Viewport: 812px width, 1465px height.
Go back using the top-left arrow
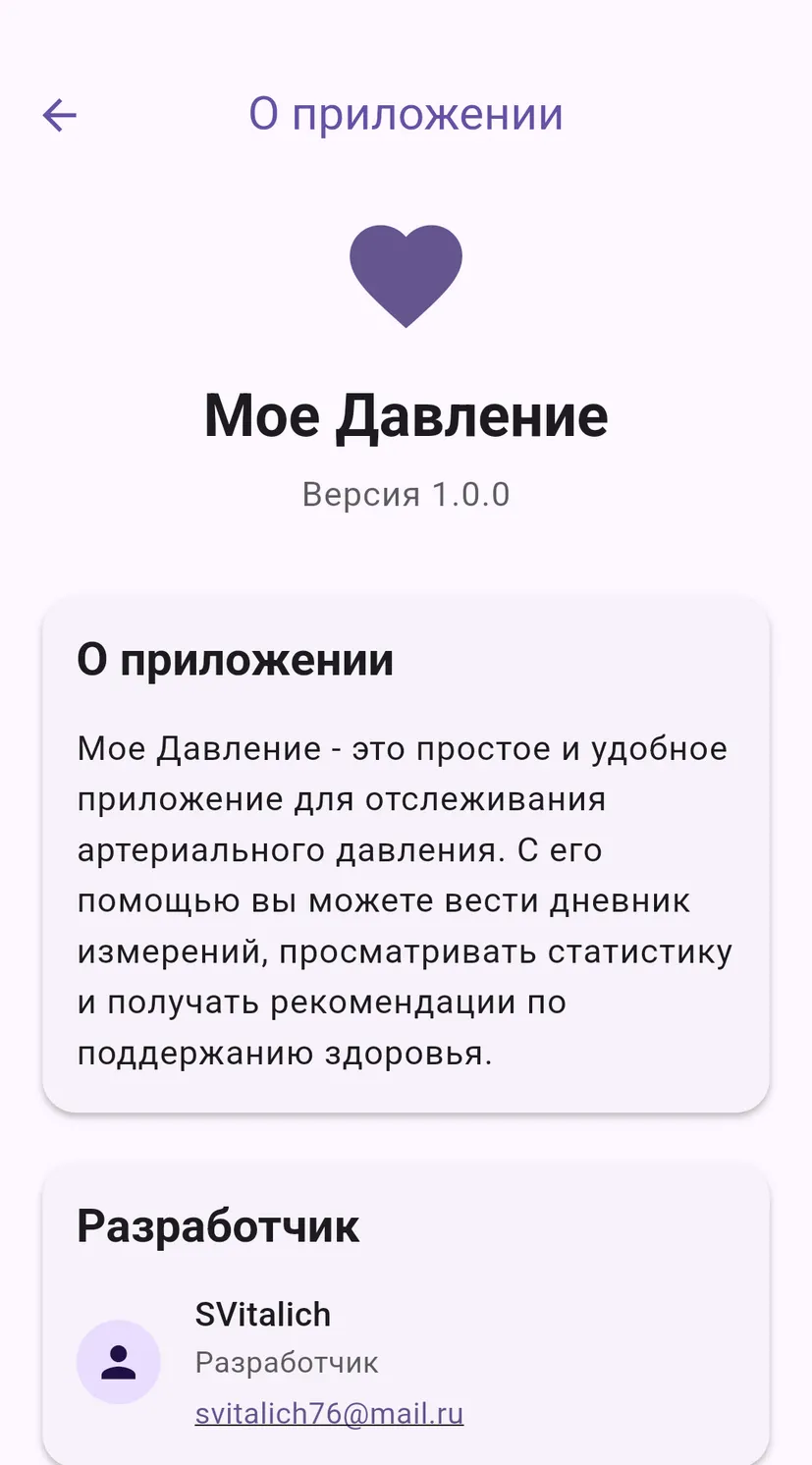pos(60,116)
